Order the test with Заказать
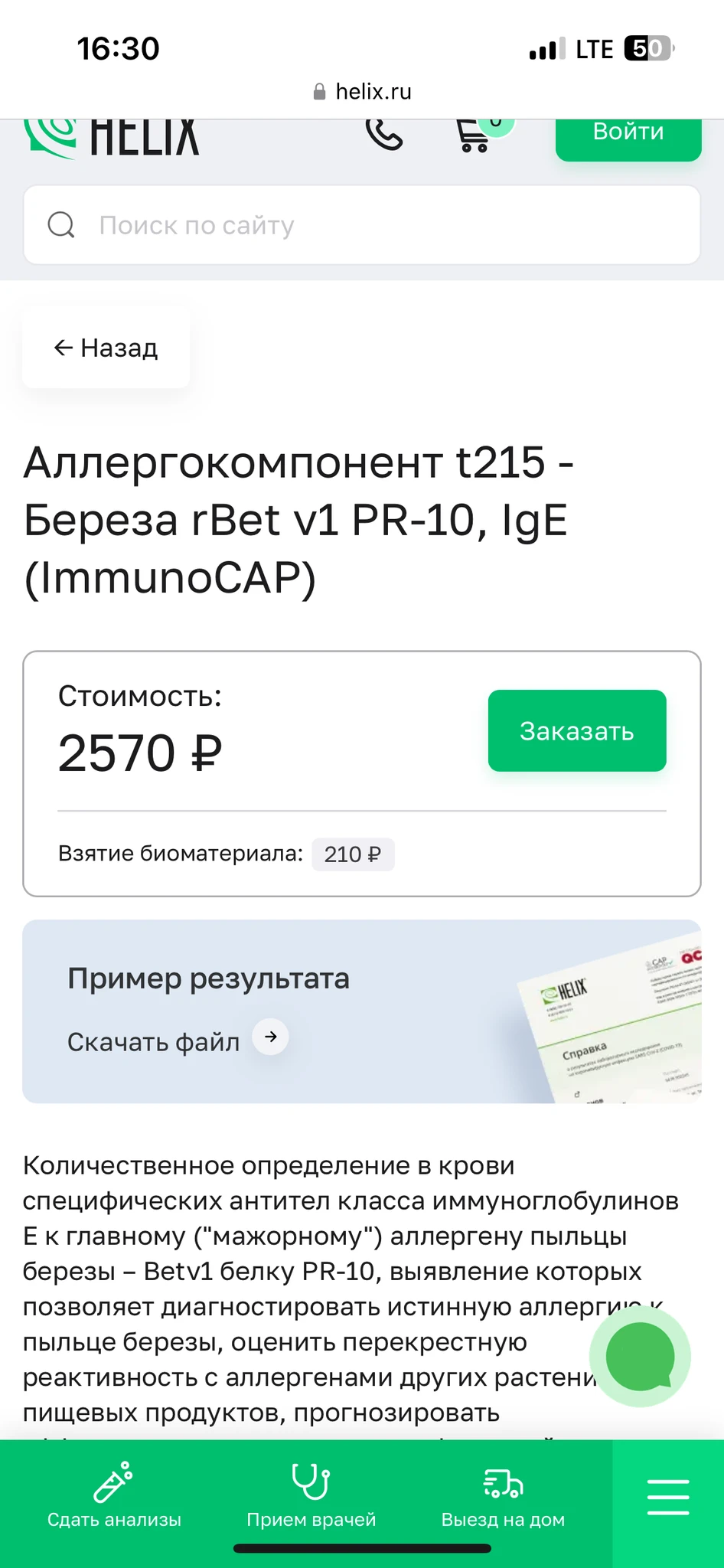The image size is (724, 1568). coord(576,730)
